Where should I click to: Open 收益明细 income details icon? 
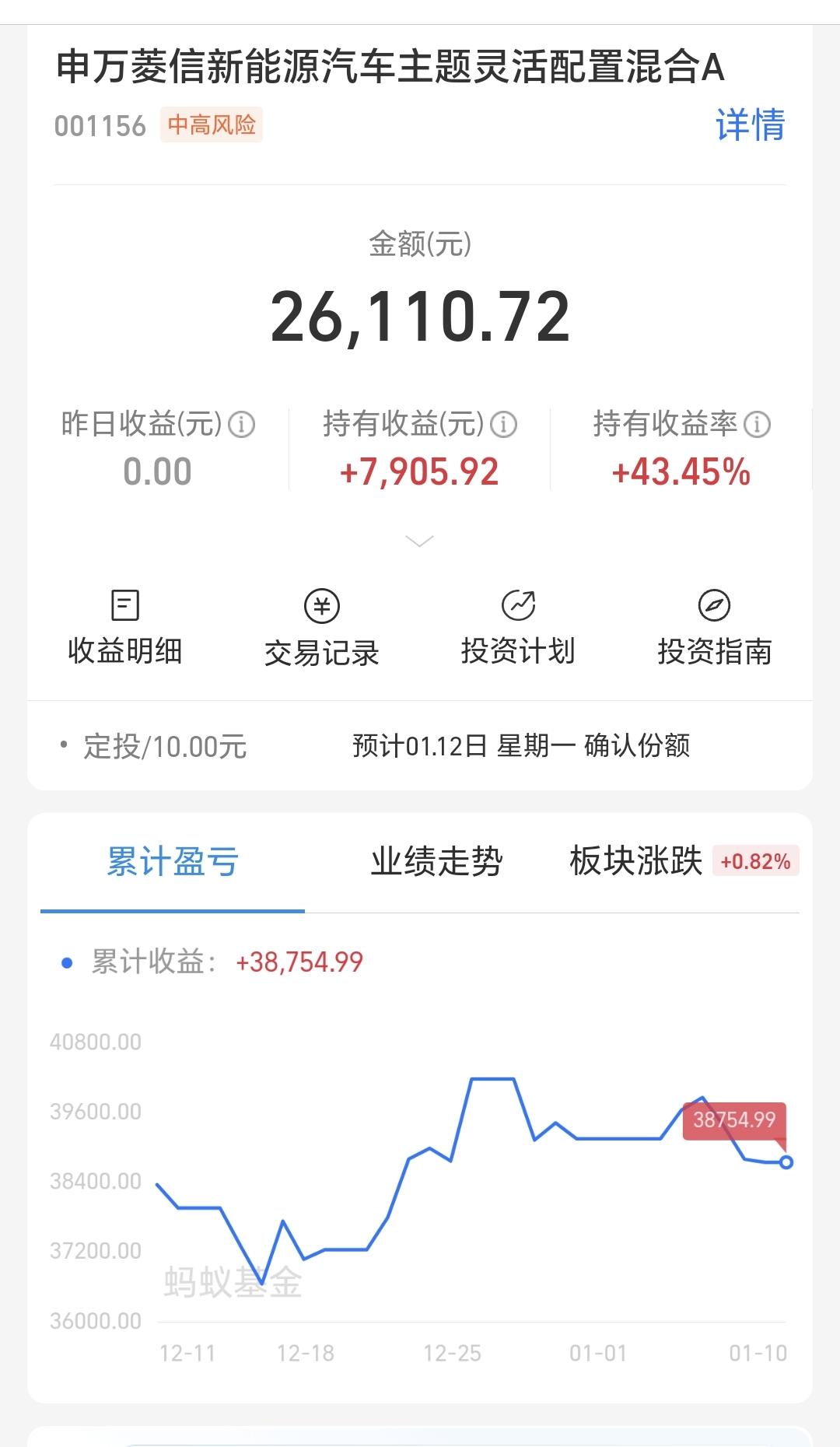(x=124, y=624)
